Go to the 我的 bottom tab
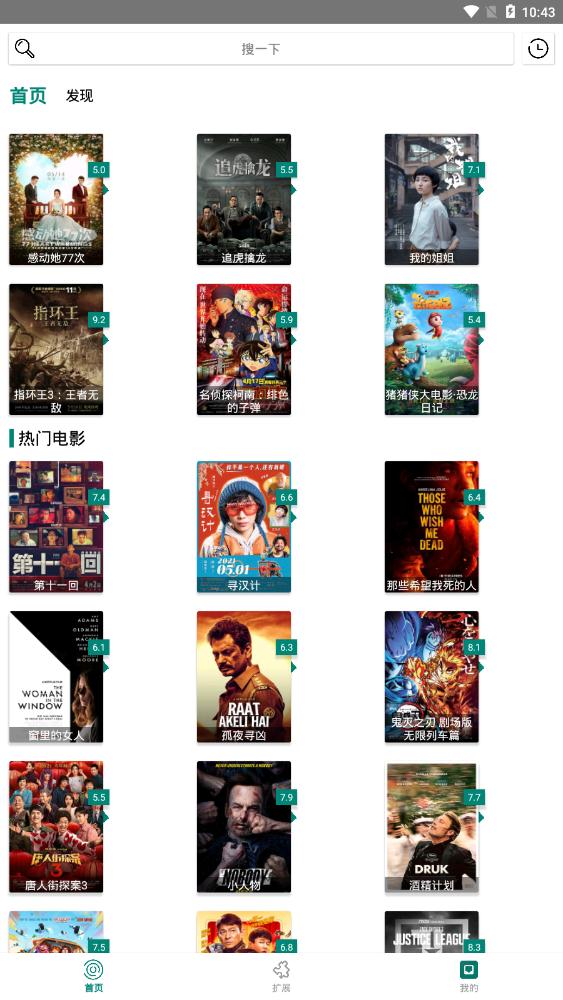 pyautogui.click(x=469, y=976)
